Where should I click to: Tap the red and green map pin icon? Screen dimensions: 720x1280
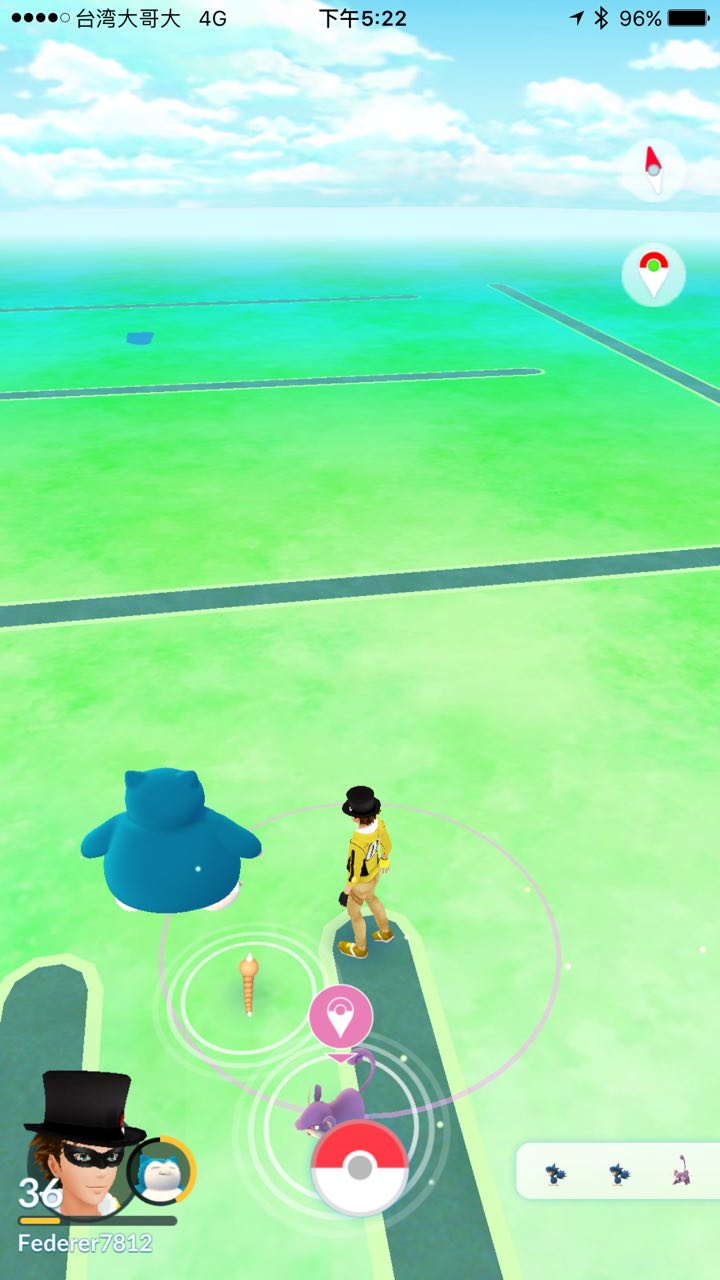click(653, 275)
